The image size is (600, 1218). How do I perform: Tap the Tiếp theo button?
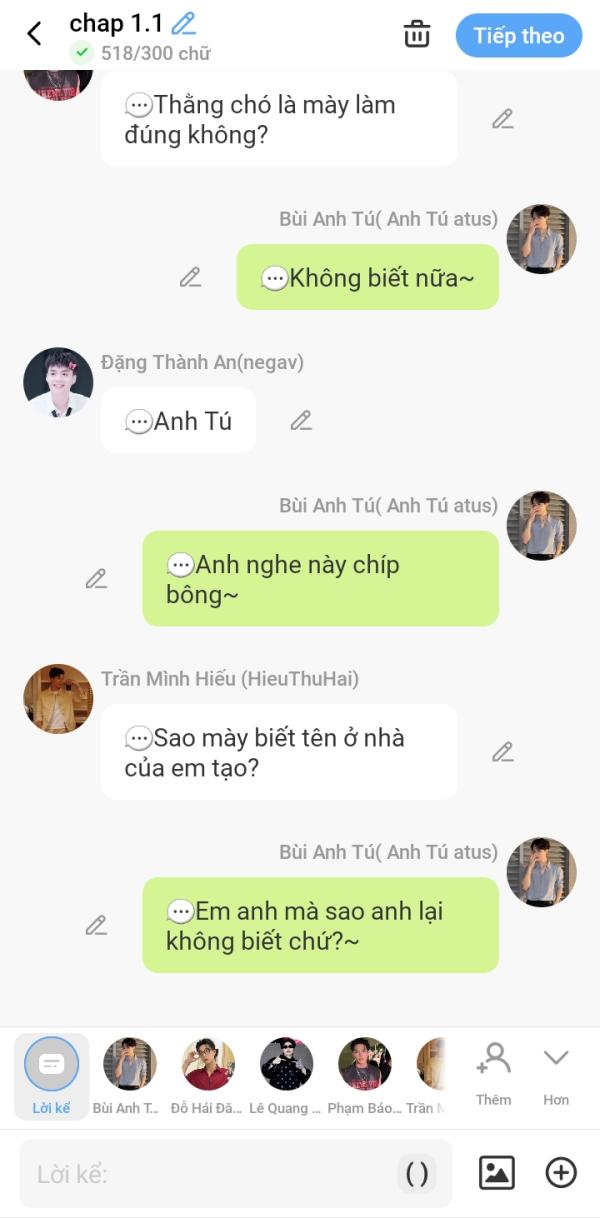click(x=518, y=36)
